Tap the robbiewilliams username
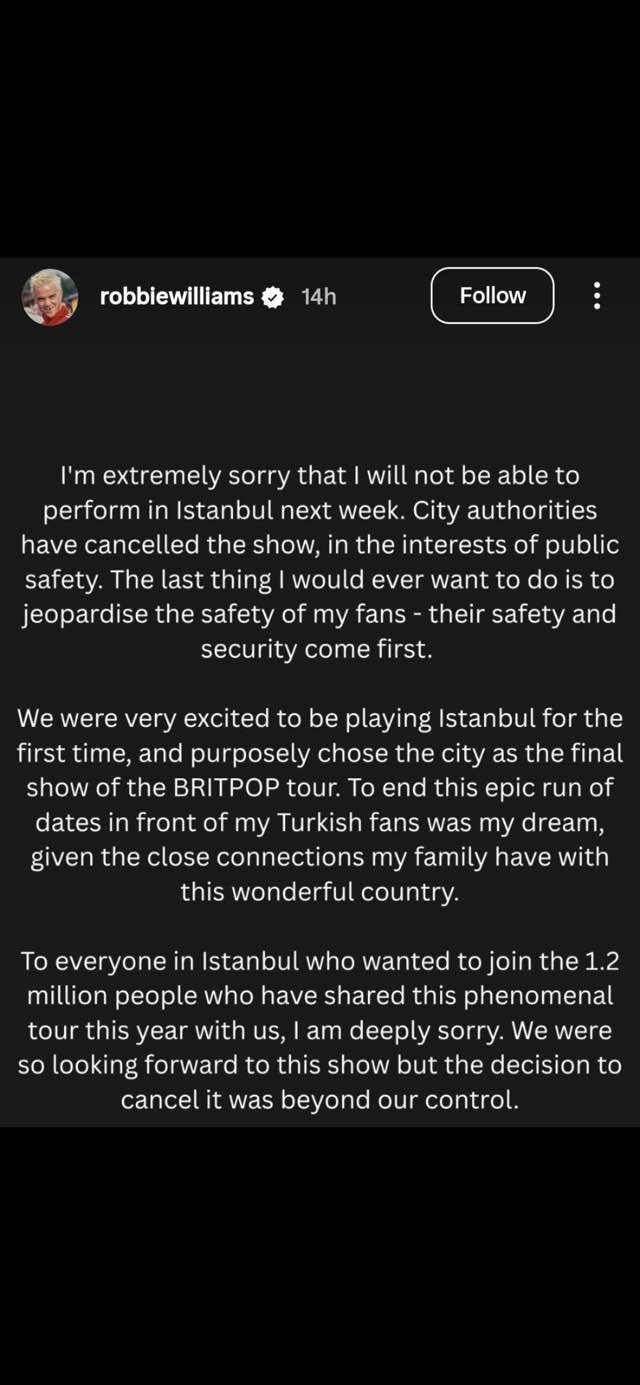 [x=177, y=296]
